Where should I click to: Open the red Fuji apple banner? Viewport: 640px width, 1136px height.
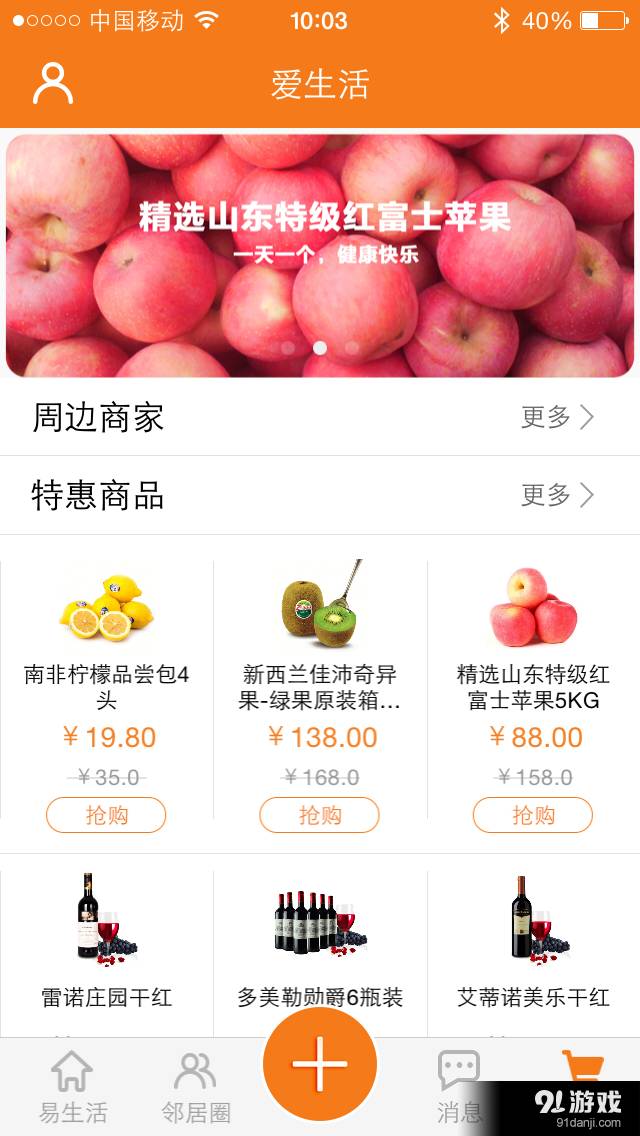tap(320, 255)
